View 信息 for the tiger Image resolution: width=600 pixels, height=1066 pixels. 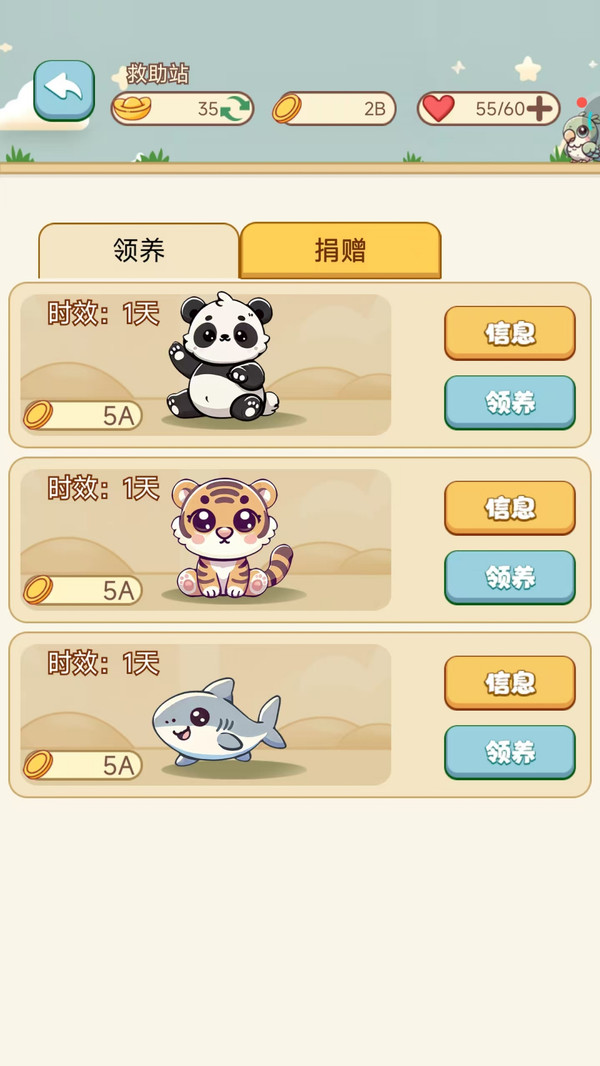(x=510, y=507)
